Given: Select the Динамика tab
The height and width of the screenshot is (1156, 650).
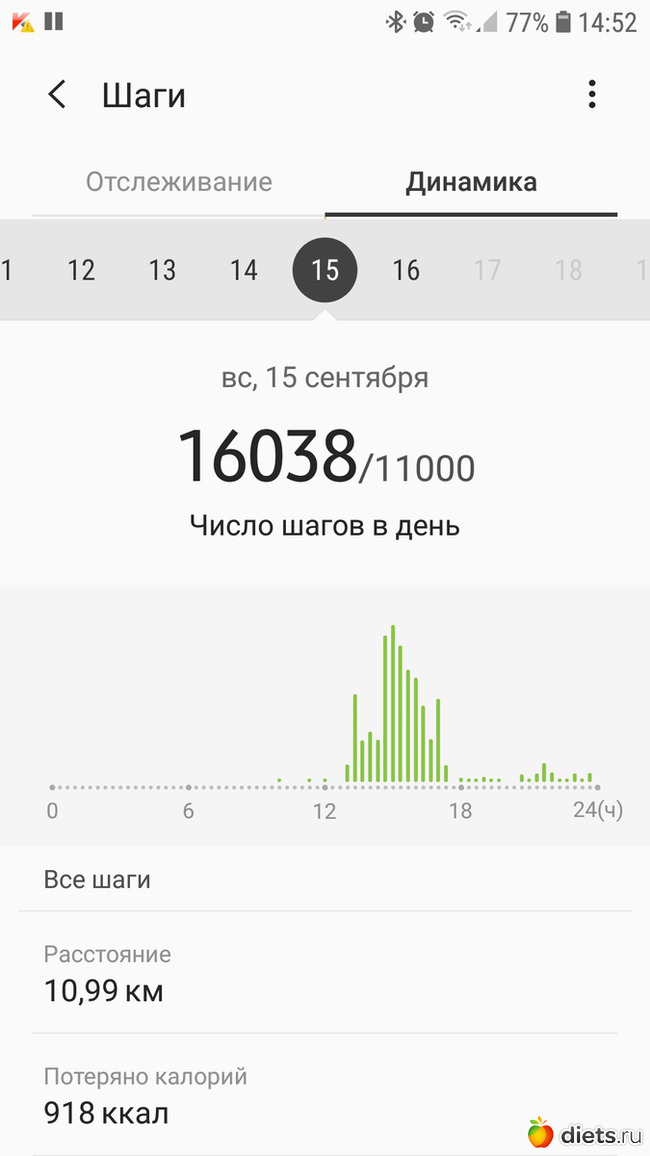Looking at the screenshot, I should tap(471, 182).
